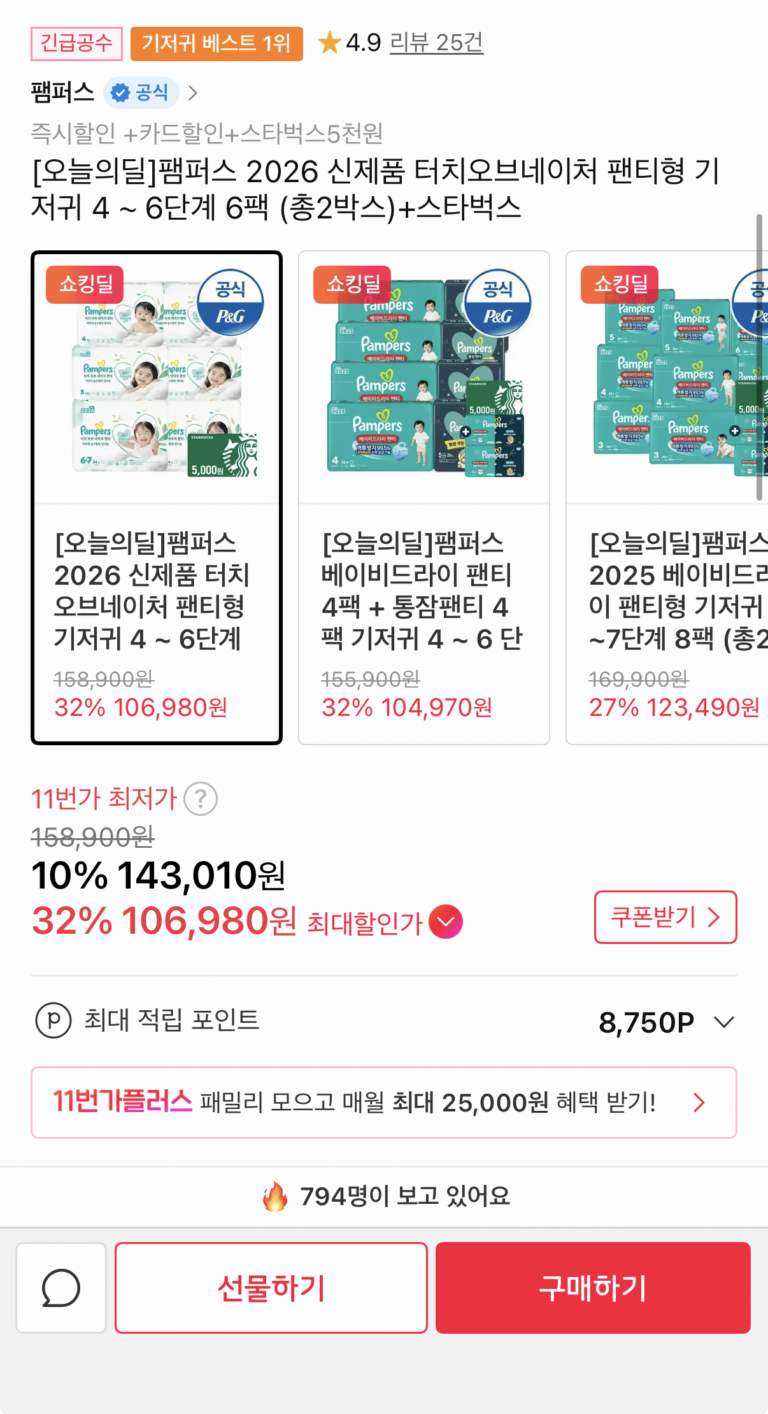Screen dimensions: 768x1414
Task: Show help for 11번가 최저가
Action: 201,799
